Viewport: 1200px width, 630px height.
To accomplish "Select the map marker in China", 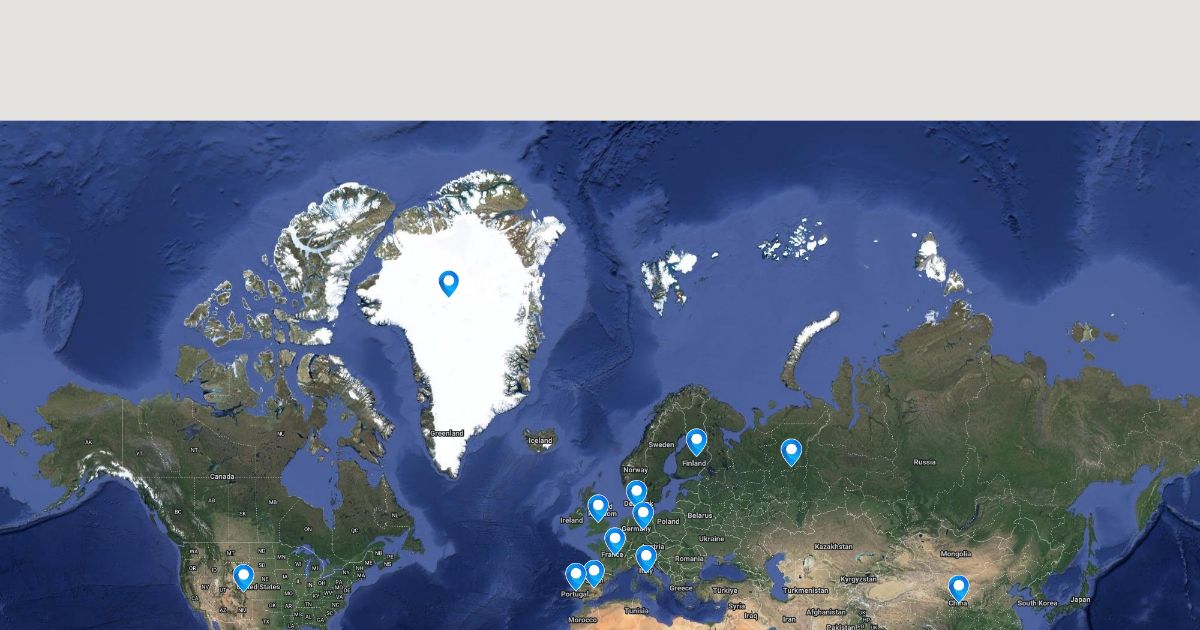I will (x=959, y=587).
